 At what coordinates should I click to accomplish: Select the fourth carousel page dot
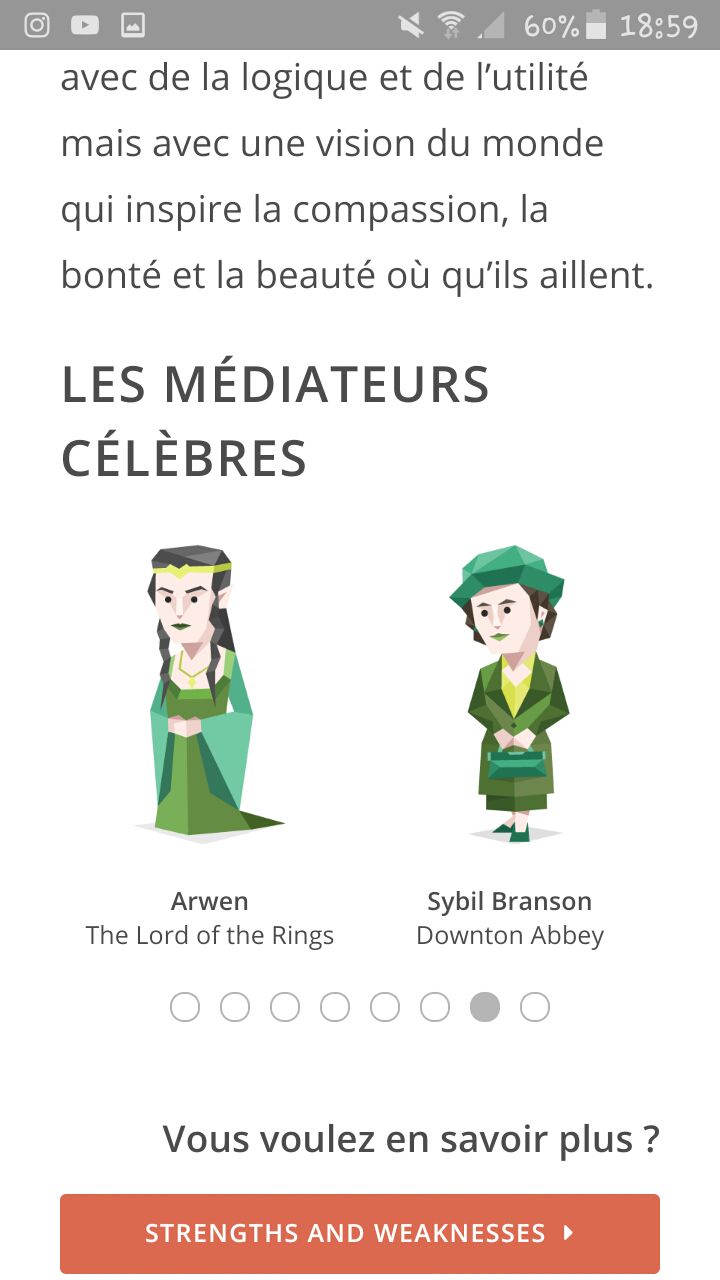point(335,1007)
